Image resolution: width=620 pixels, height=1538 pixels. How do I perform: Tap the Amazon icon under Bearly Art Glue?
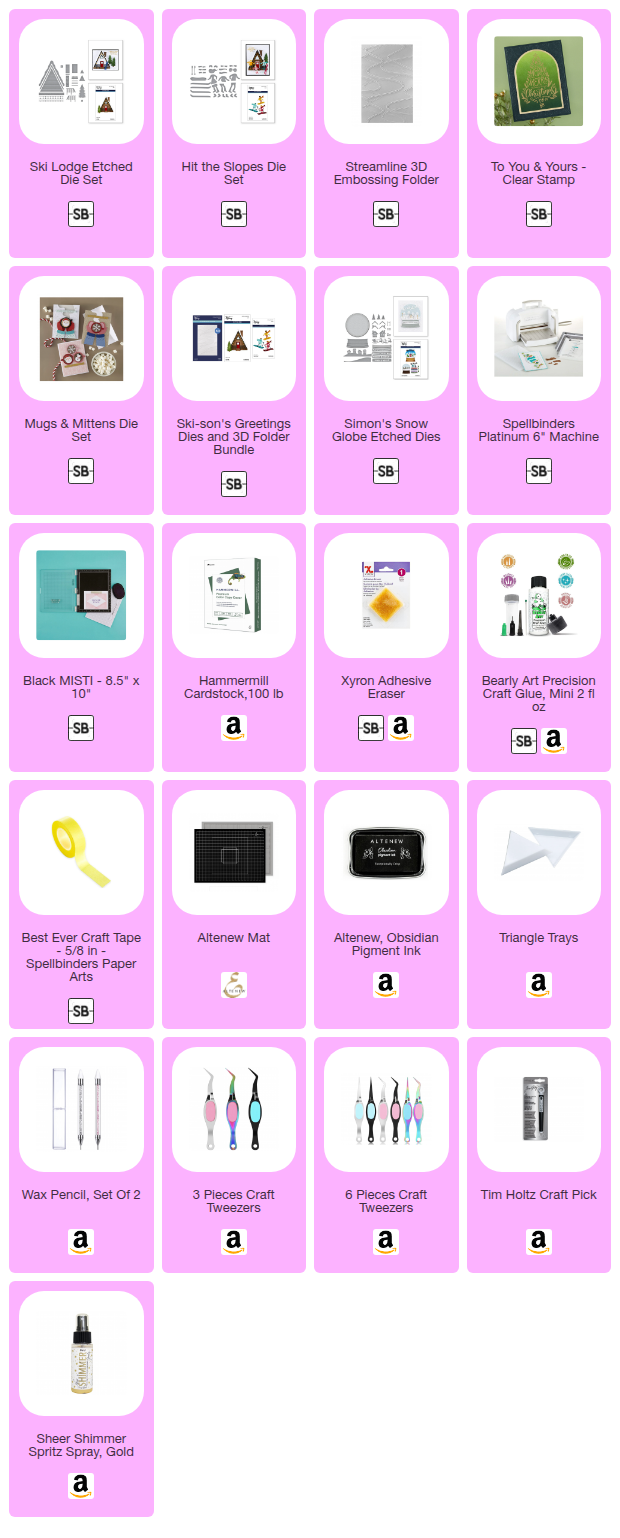554,741
